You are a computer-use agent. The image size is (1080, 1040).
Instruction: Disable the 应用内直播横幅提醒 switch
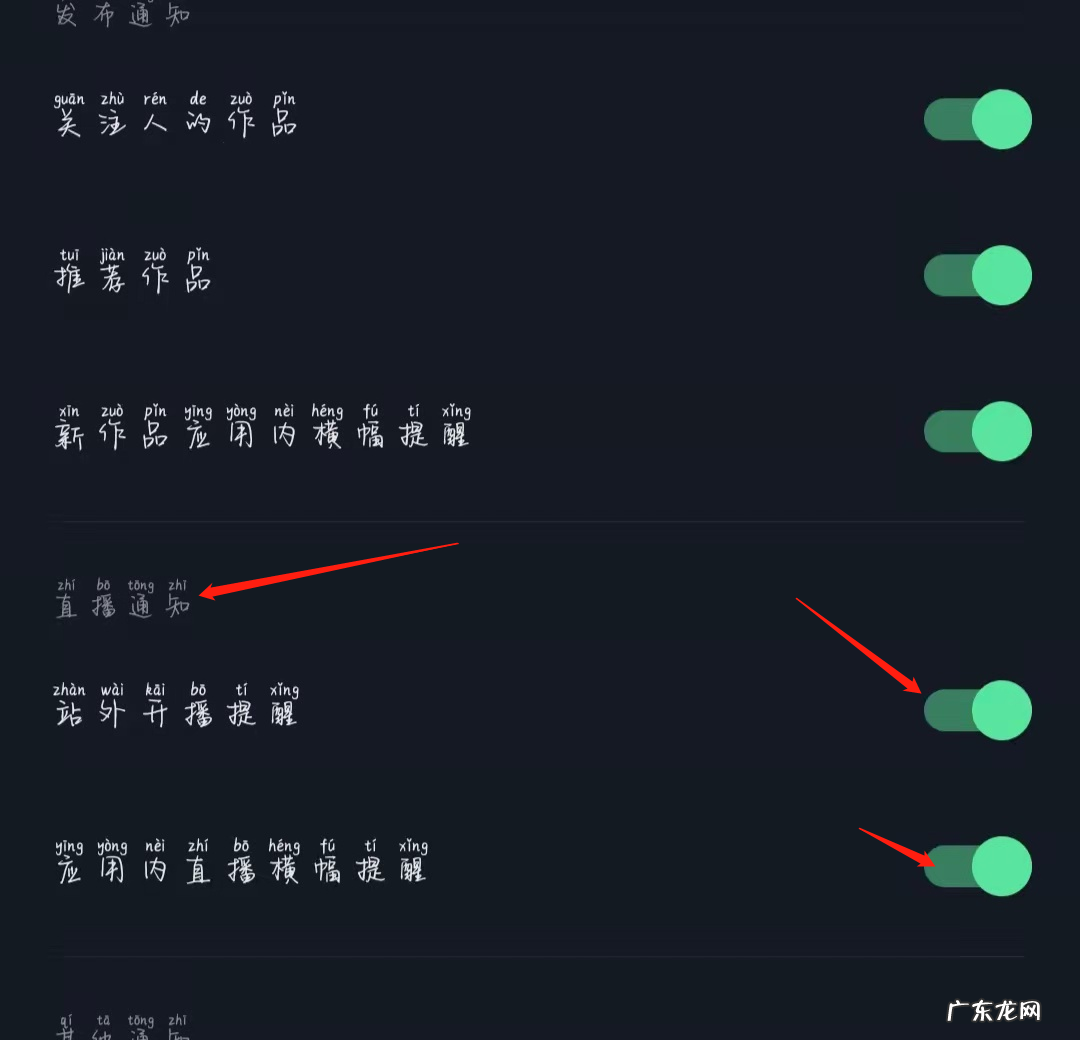(977, 867)
